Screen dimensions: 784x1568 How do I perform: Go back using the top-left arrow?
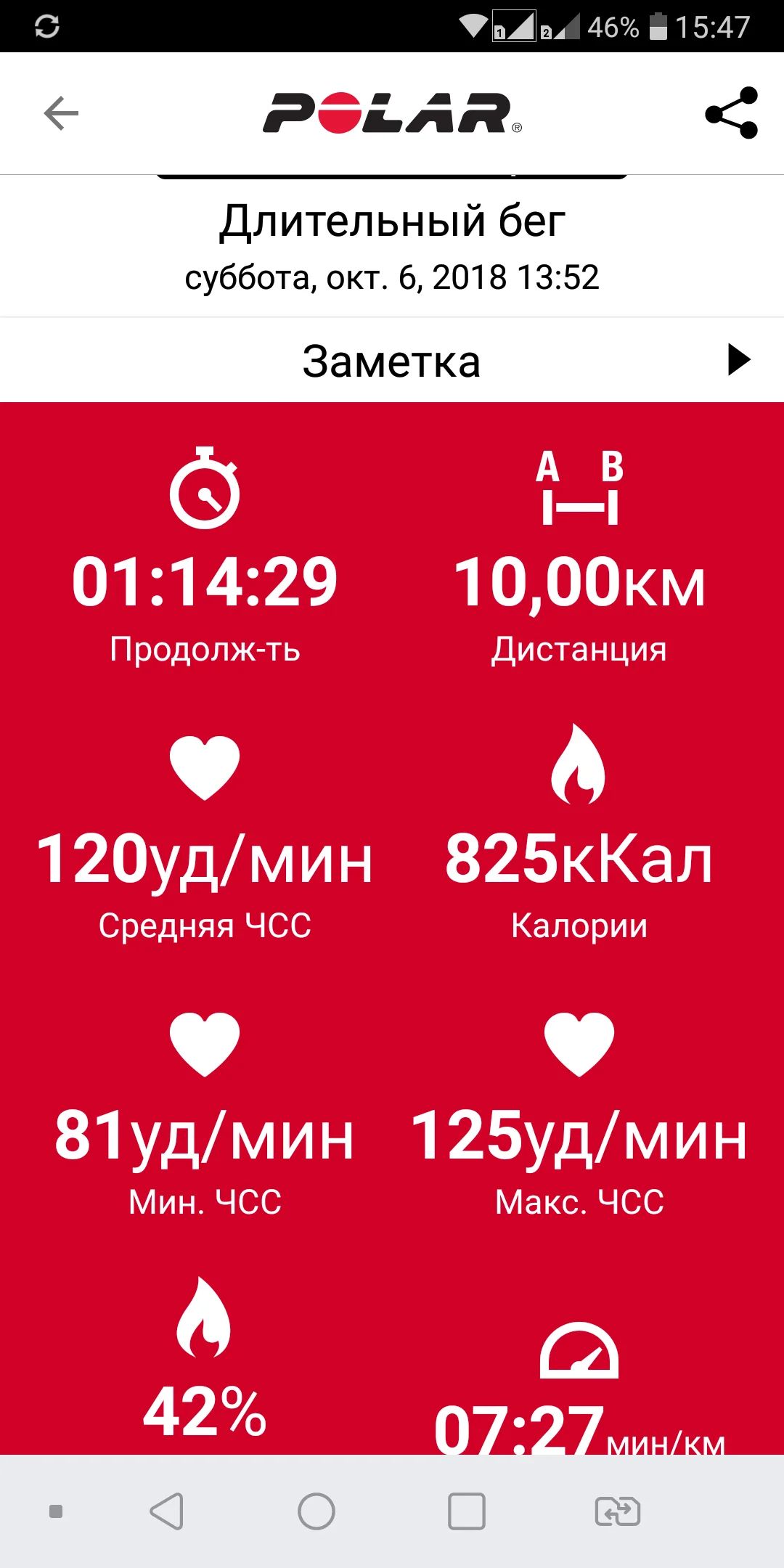pyautogui.click(x=61, y=113)
